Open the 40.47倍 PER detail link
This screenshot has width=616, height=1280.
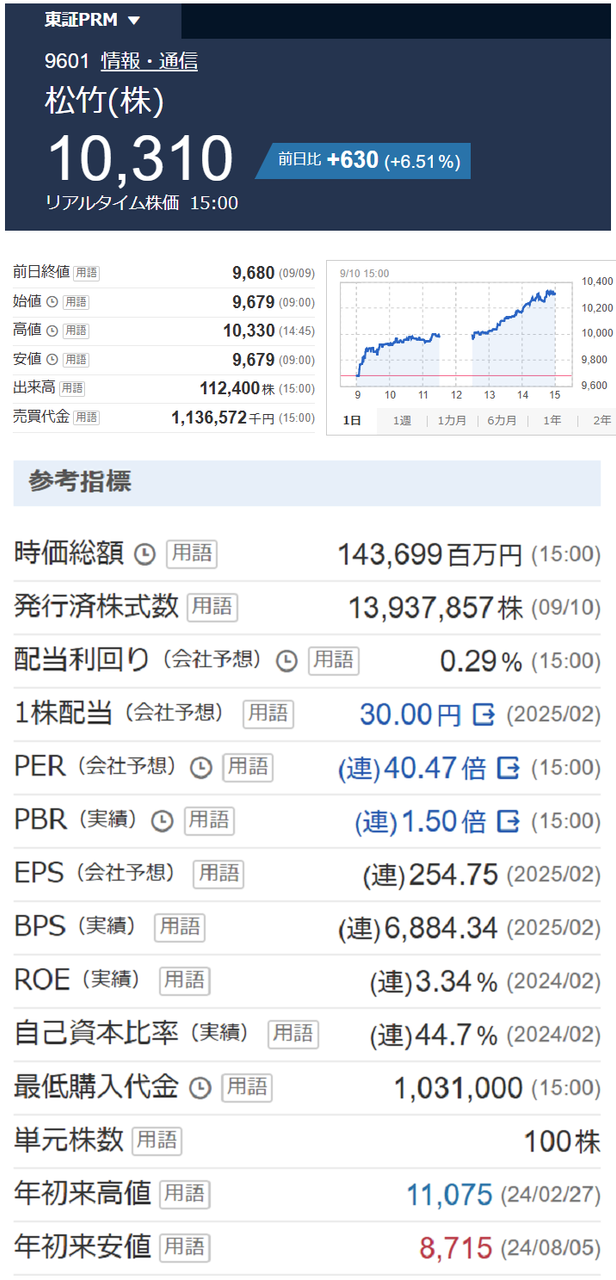(x=429, y=768)
